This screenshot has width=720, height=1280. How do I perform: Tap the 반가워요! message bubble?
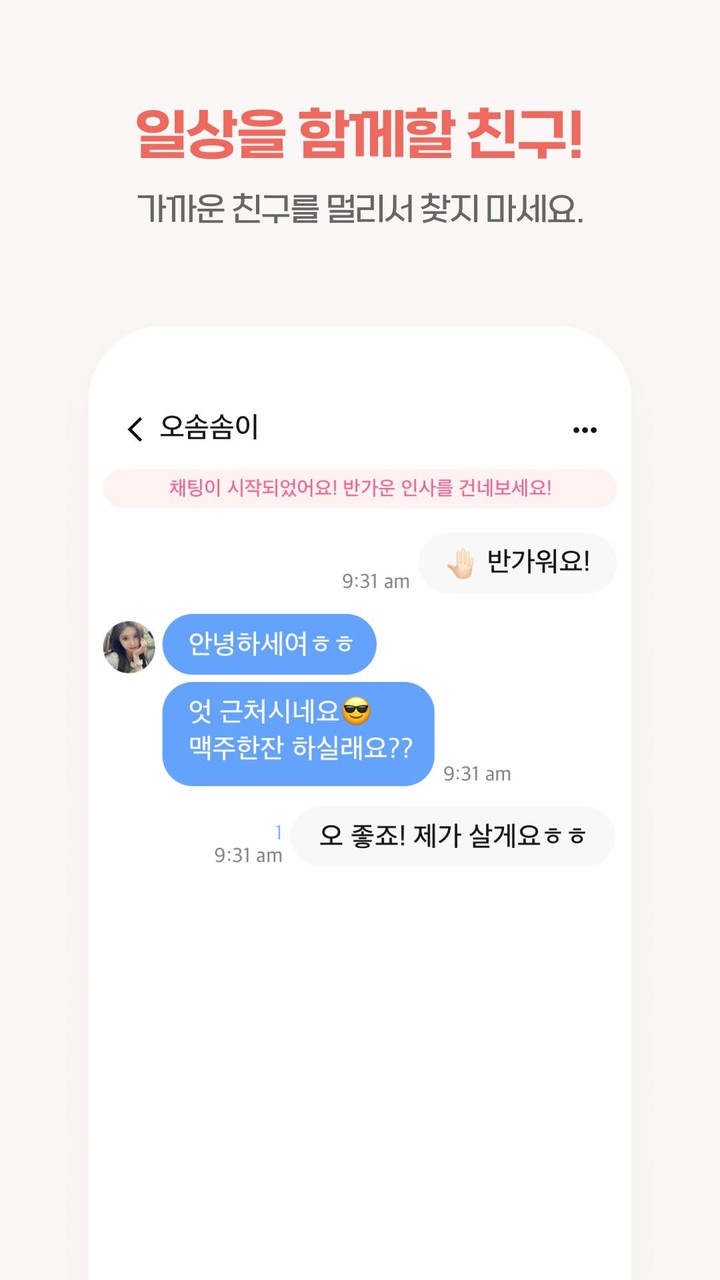[516, 563]
